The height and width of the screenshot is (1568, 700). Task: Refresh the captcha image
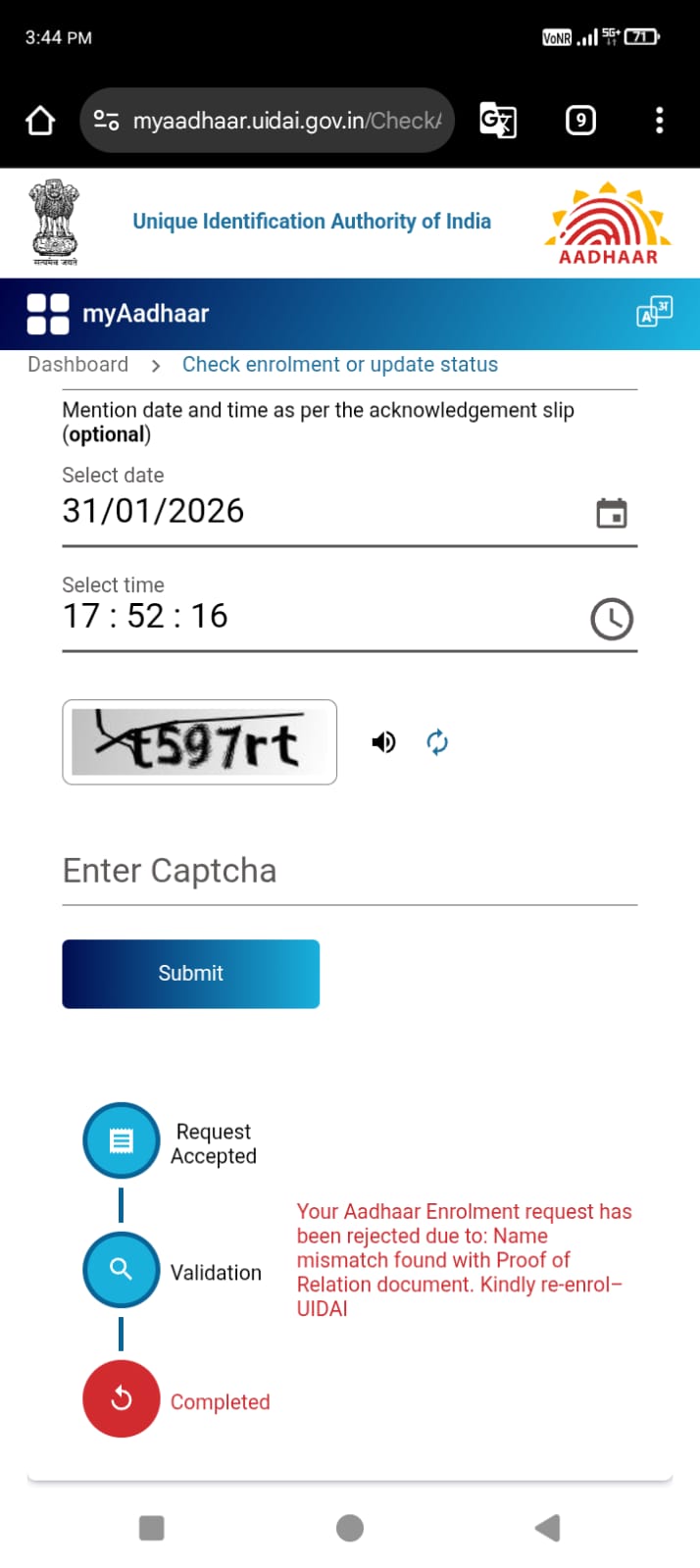[x=437, y=742]
